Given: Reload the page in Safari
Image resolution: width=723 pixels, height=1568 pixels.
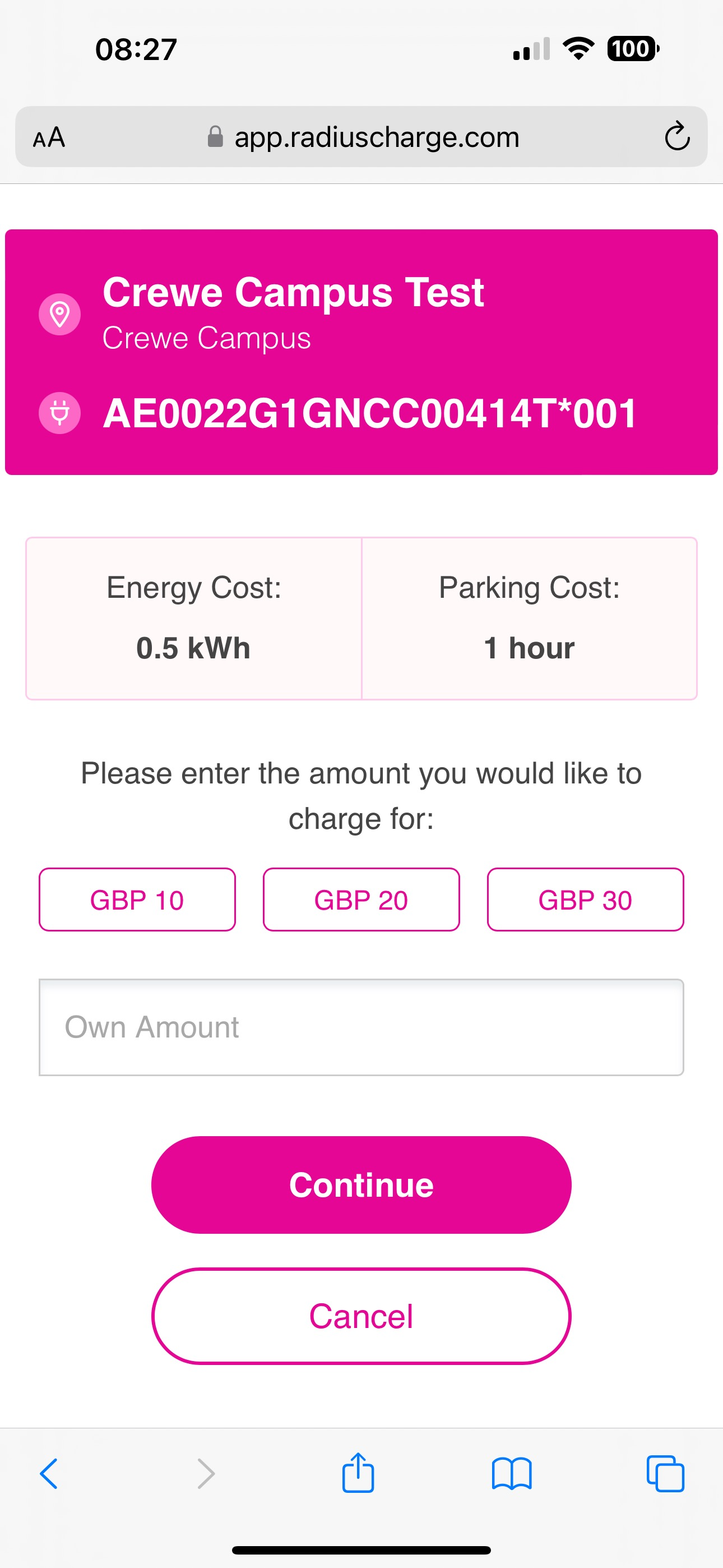Looking at the screenshot, I should [x=676, y=136].
